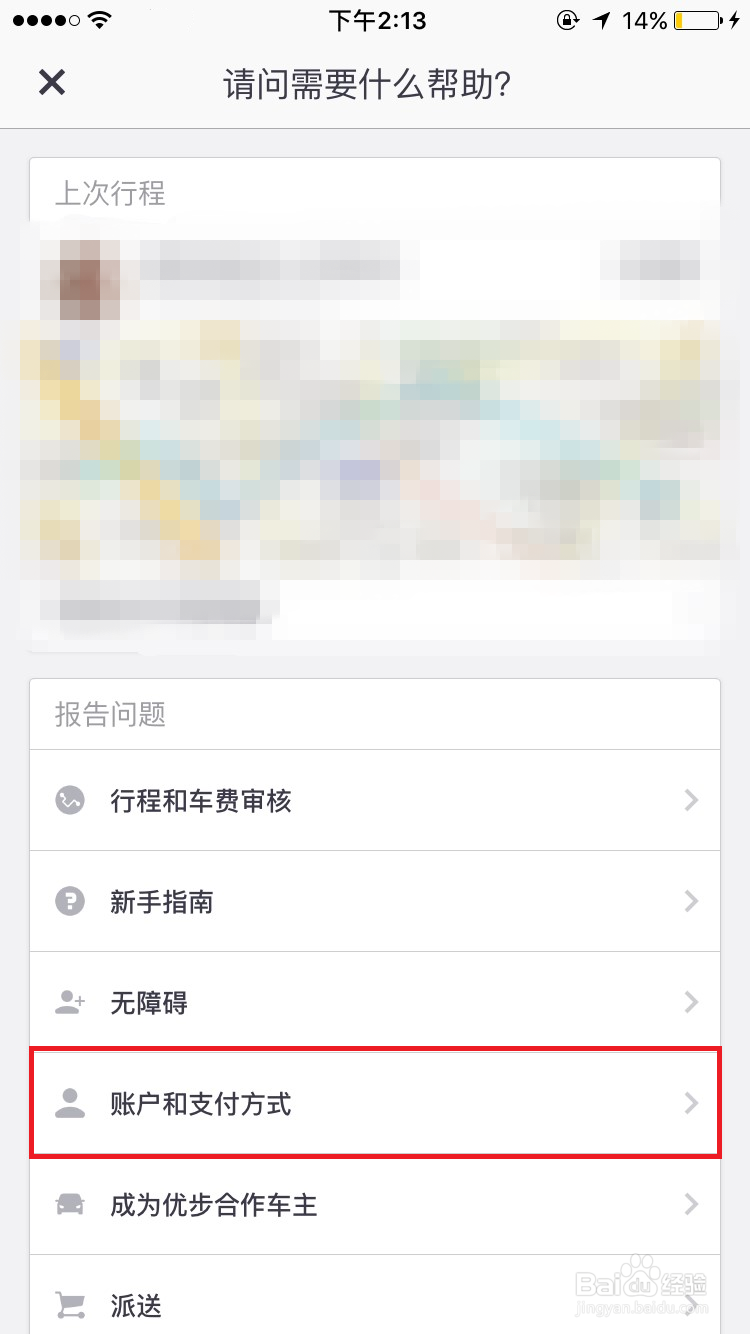Click the person icon for 账户和支付方式

click(x=69, y=1103)
